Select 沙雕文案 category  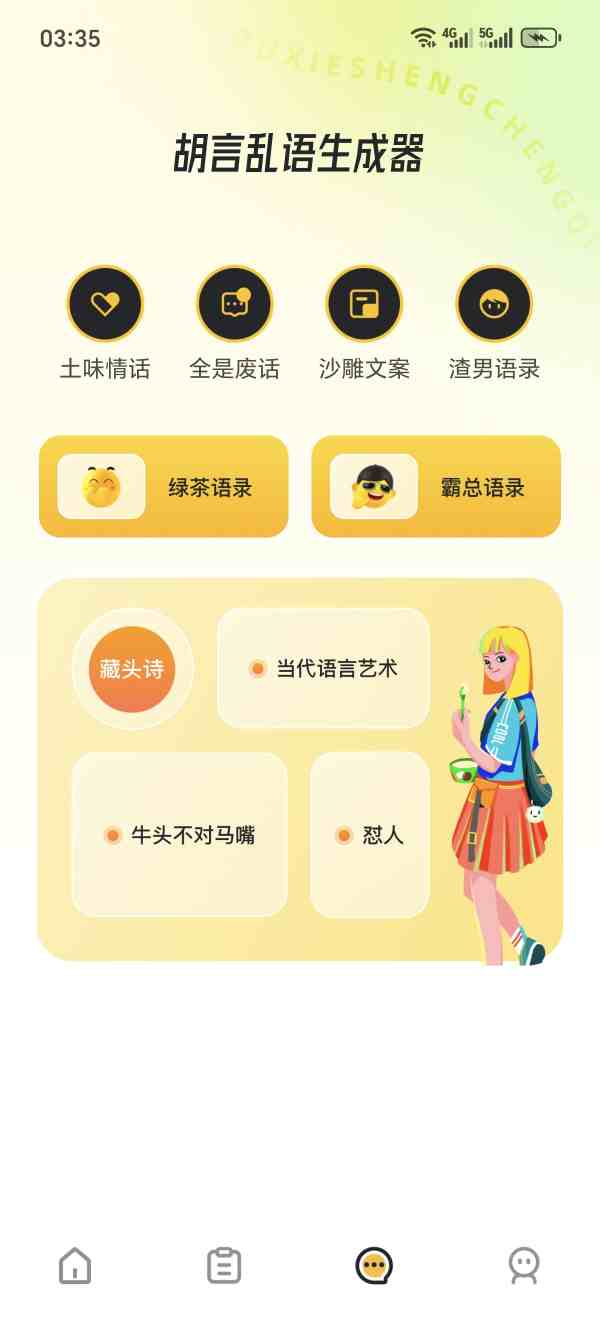point(364,304)
